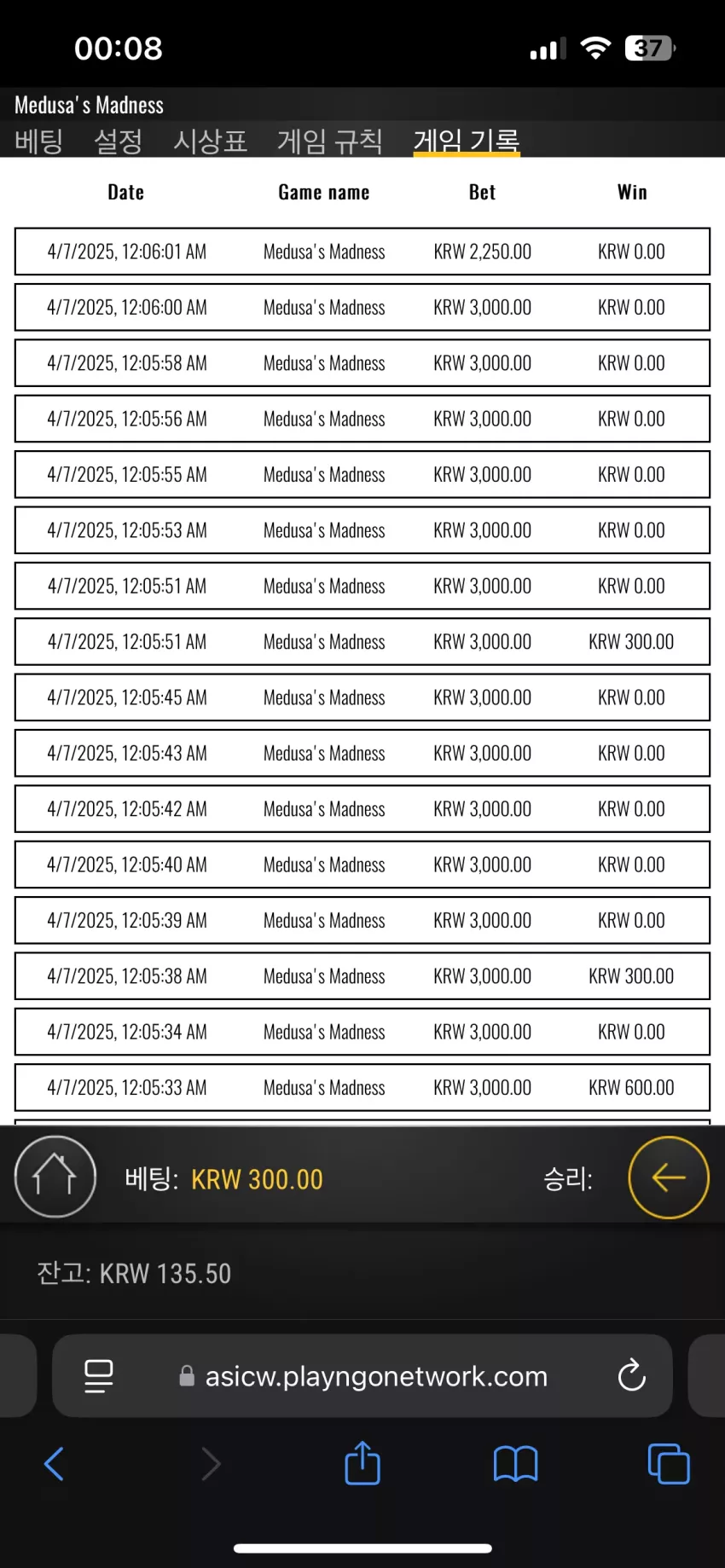Open Safari page settings menu

[x=99, y=1376]
